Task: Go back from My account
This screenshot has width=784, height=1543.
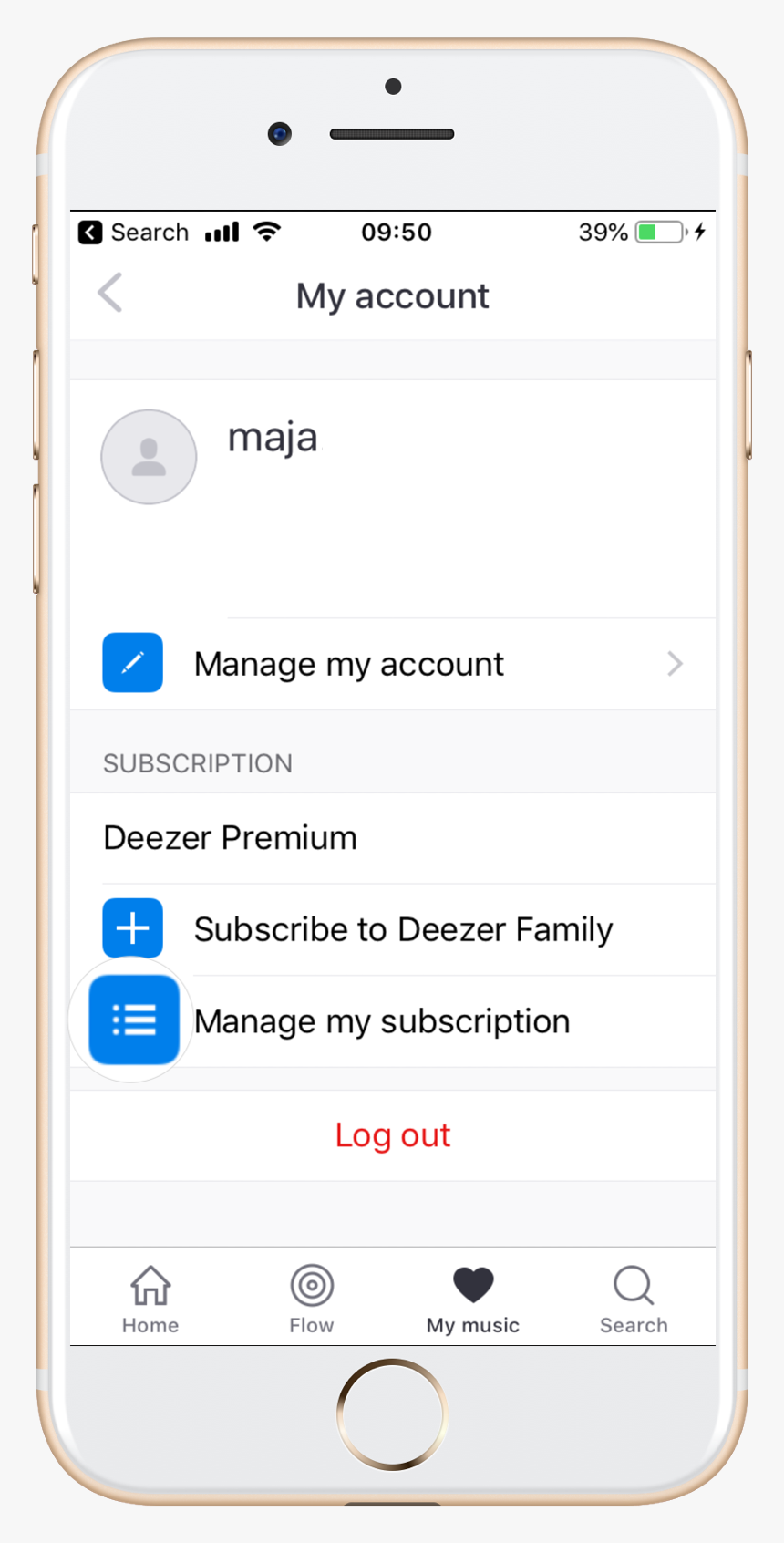Action: coord(110,294)
